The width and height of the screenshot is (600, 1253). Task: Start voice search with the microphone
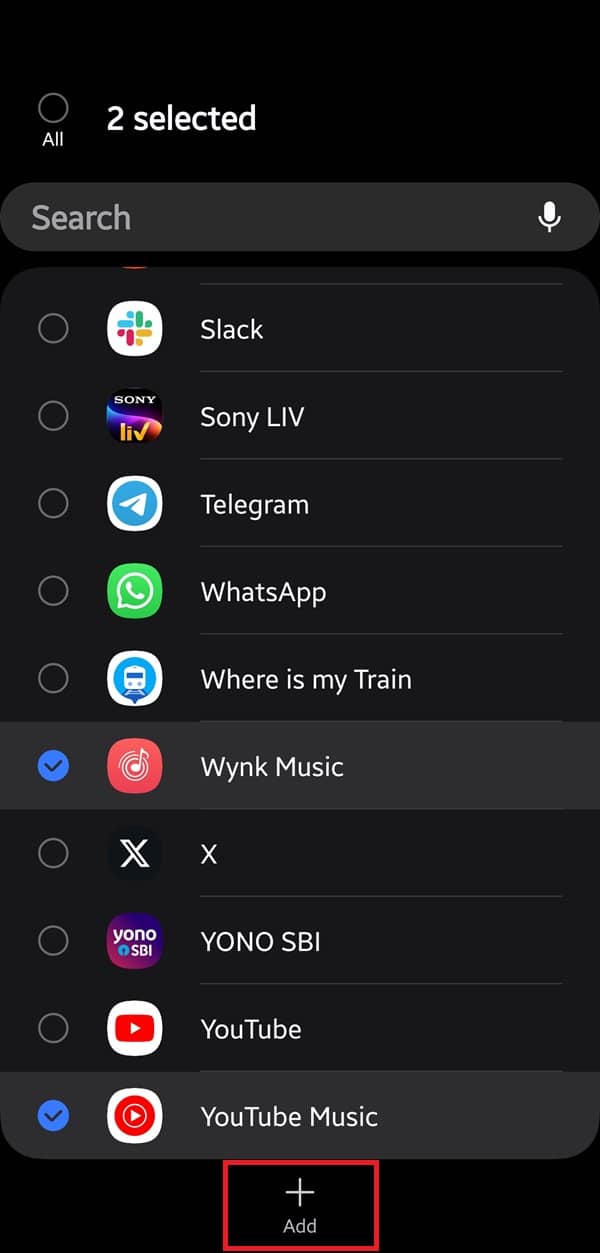pyautogui.click(x=549, y=217)
